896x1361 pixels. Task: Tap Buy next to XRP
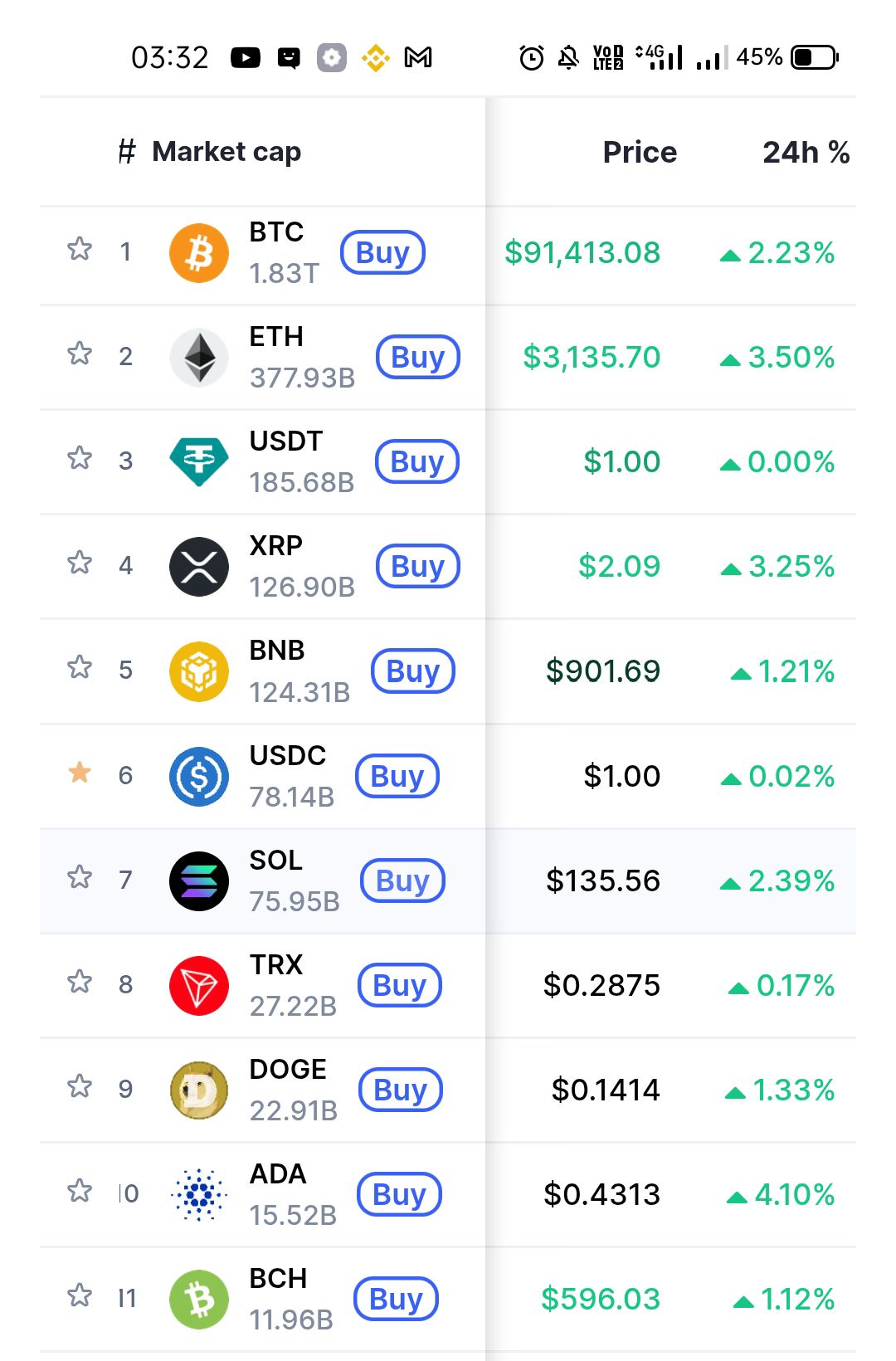(417, 566)
